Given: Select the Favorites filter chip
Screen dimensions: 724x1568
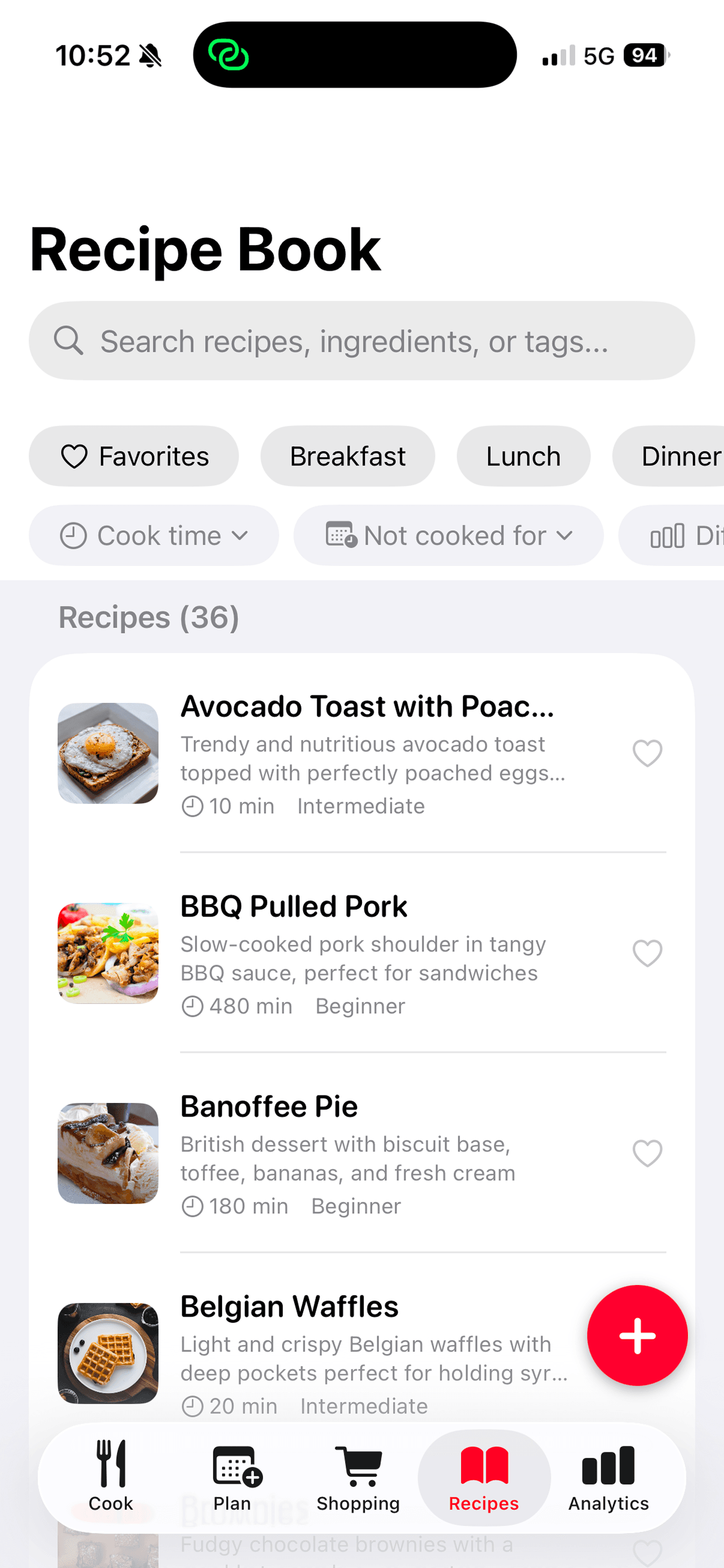Looking at the screenshot, I should [x=134, y=456].
